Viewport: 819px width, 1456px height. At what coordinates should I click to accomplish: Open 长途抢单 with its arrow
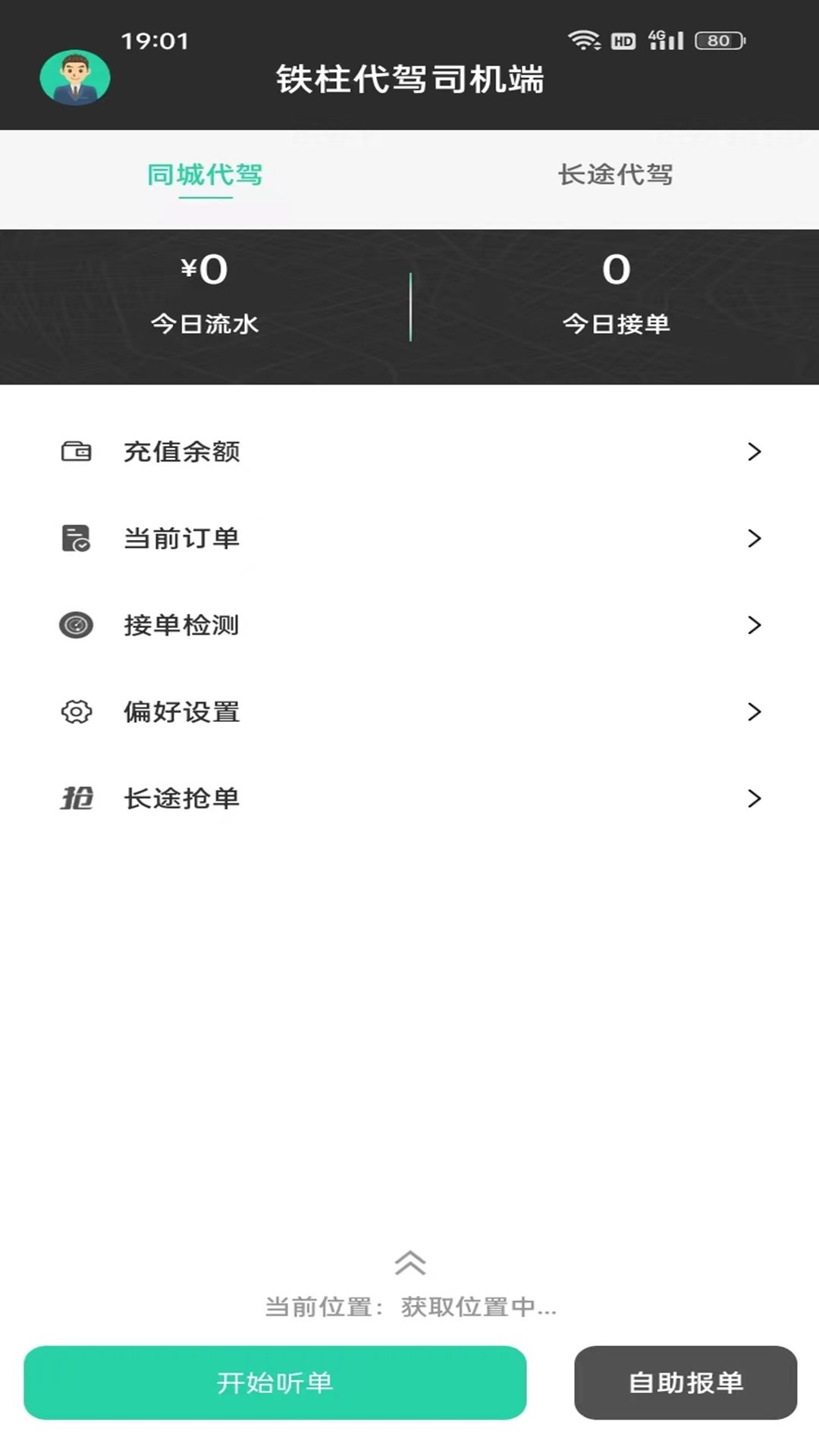[x=755, y=799]
